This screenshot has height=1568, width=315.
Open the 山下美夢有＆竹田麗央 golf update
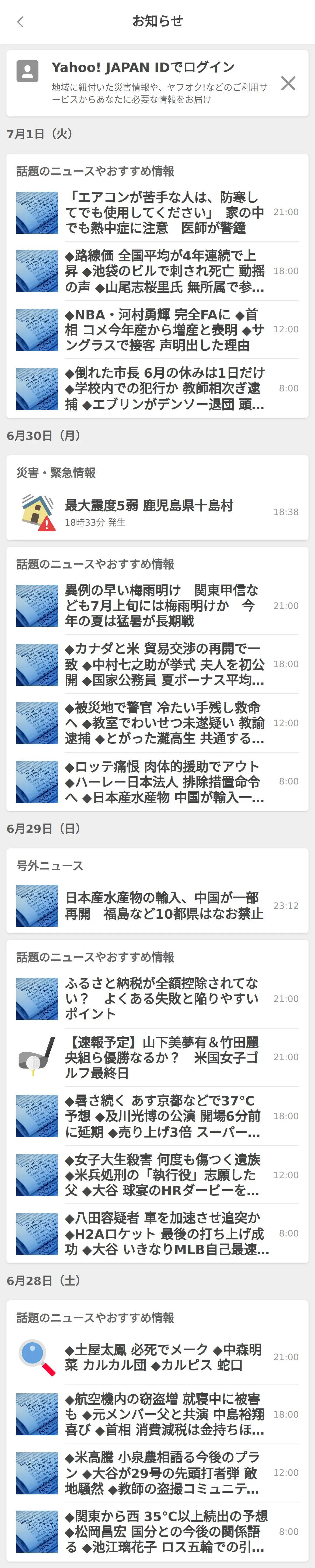coord(164,1057)
